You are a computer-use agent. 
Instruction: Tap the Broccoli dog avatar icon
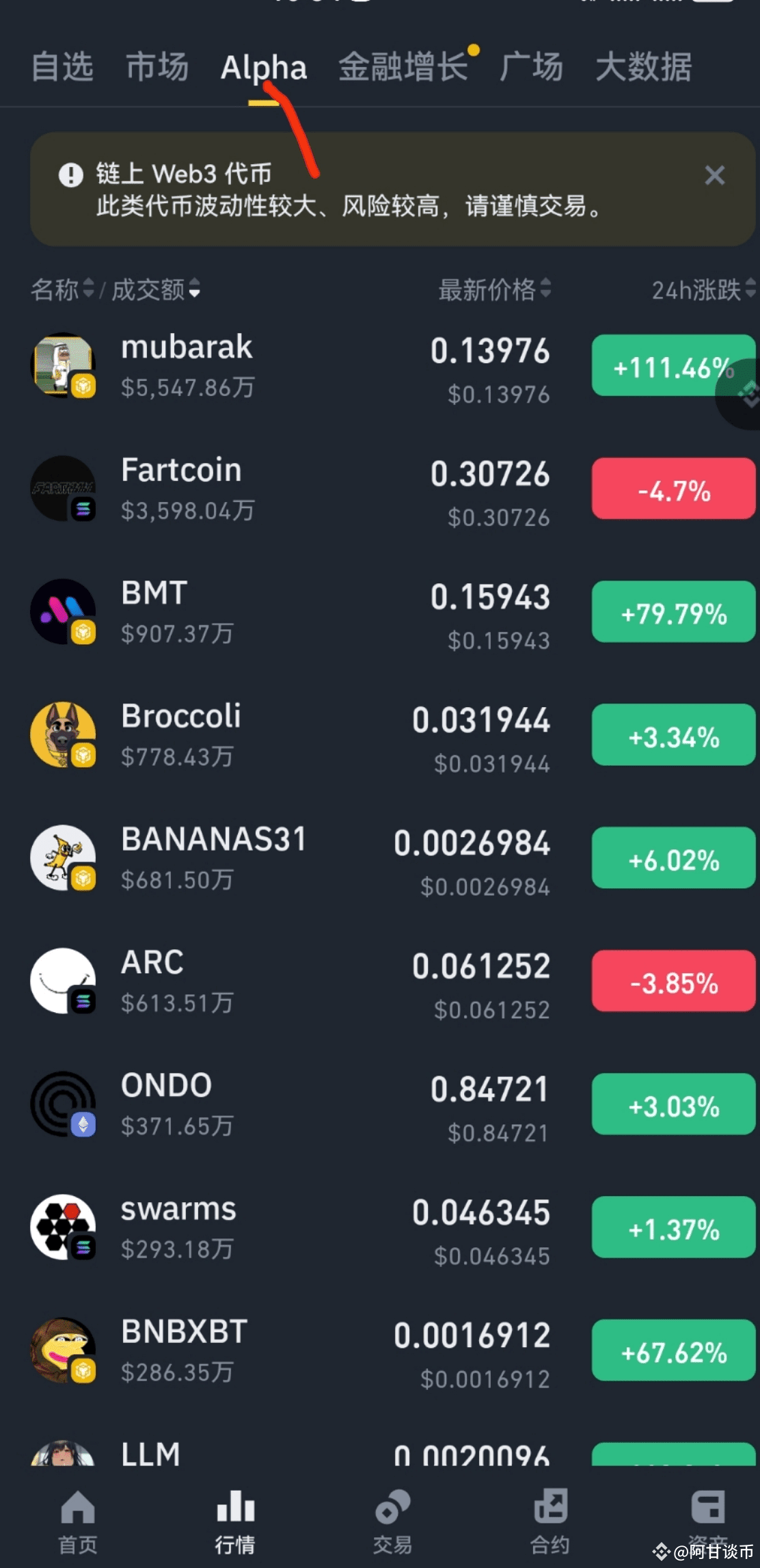(x=64, y=734)
